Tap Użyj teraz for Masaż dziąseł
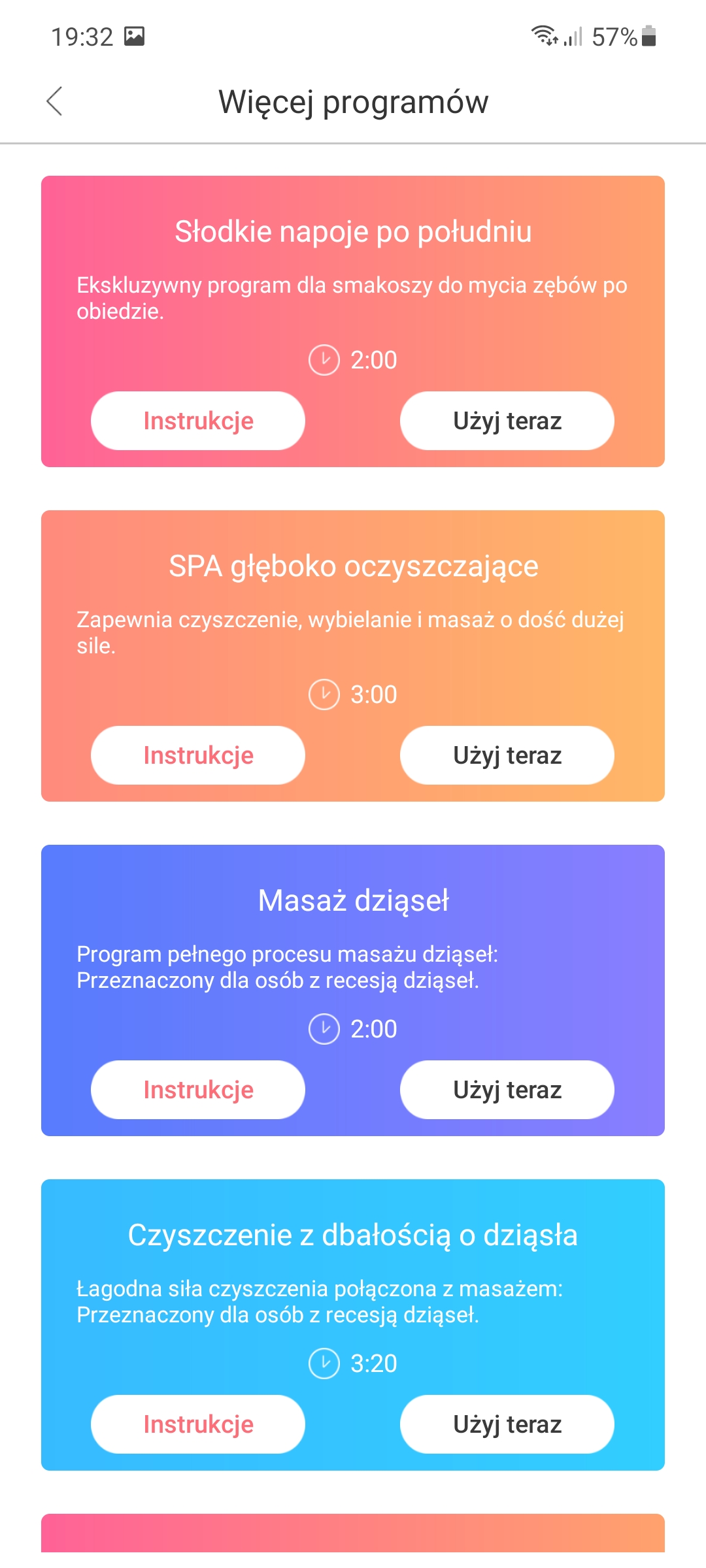Viewport: 706px width, 1568px height. tap(507, 1090)
